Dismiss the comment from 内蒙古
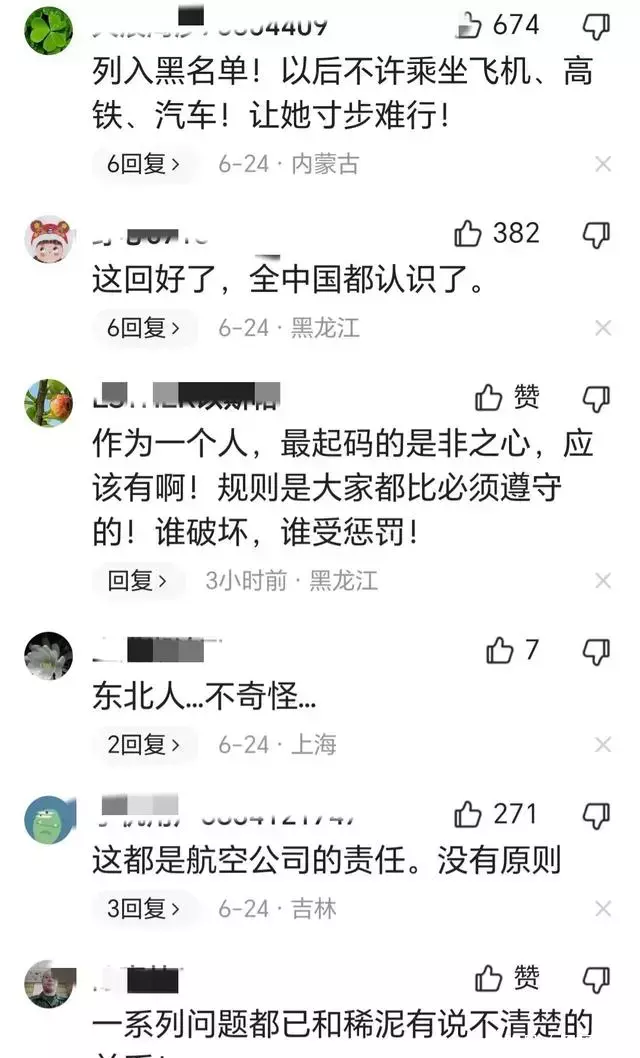This screenshot has width=640, height=1058. [x=603, y=164]
